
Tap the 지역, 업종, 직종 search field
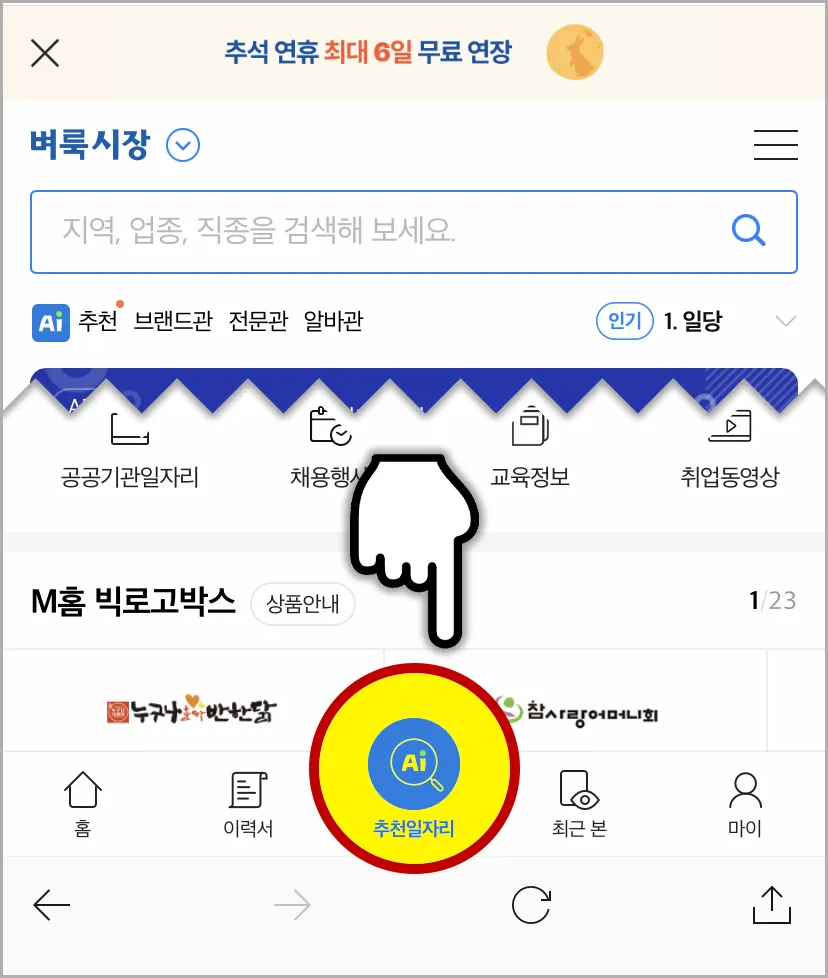[380, 231]
